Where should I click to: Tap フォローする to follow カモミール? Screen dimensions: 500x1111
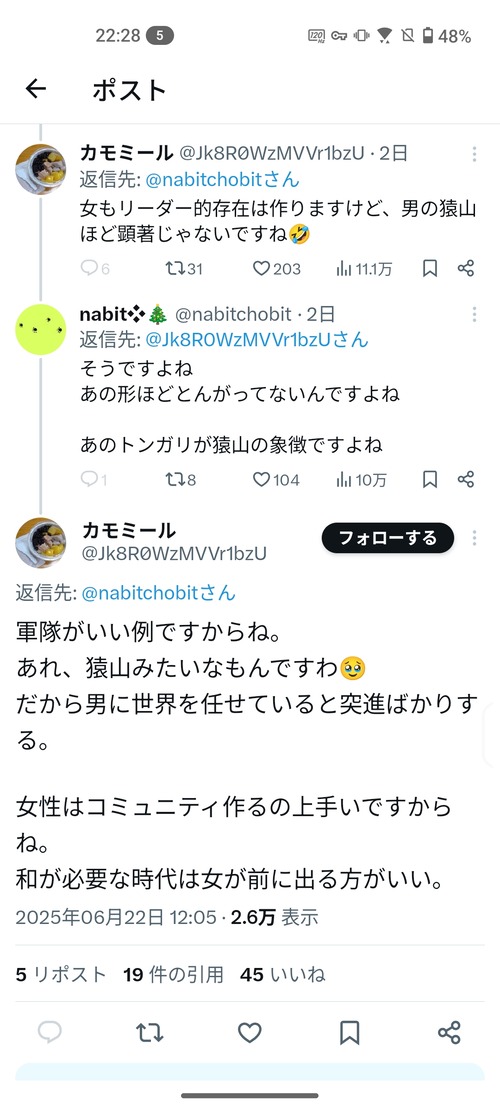[x=387, y=538]
